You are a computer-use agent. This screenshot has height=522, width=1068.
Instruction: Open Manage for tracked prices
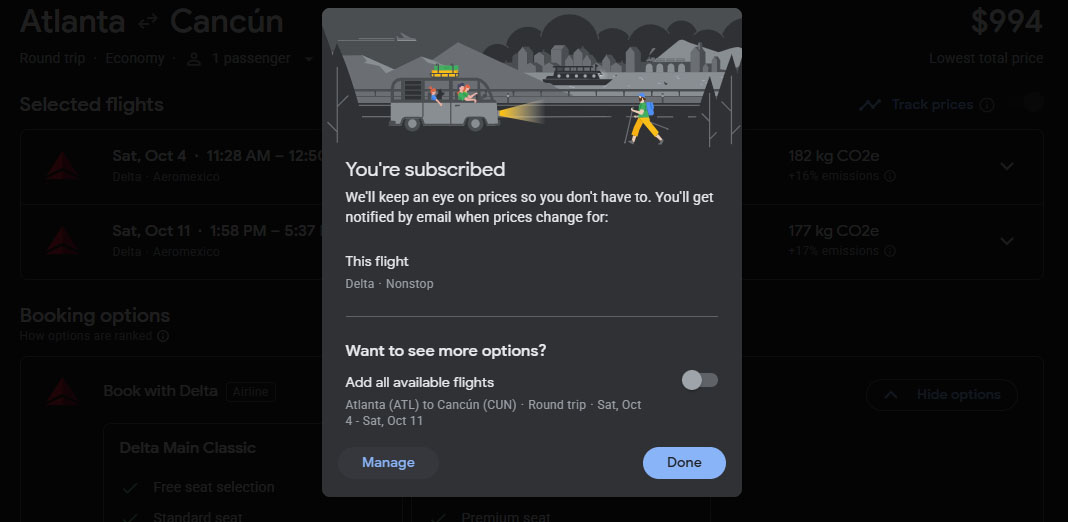(388, 462)
